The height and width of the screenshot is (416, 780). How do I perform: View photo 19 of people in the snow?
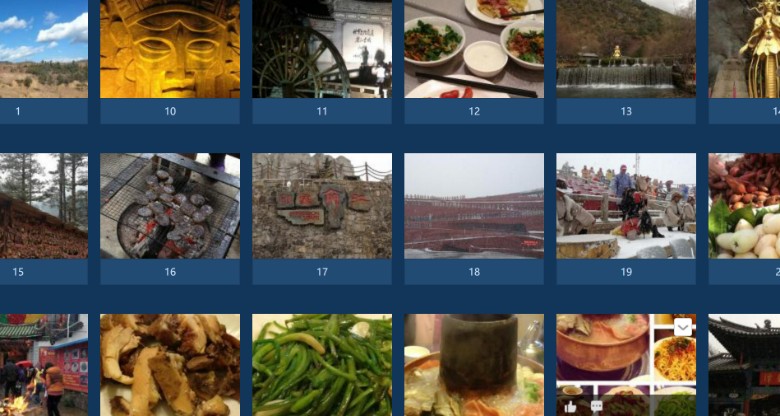[x=626, y=206]
